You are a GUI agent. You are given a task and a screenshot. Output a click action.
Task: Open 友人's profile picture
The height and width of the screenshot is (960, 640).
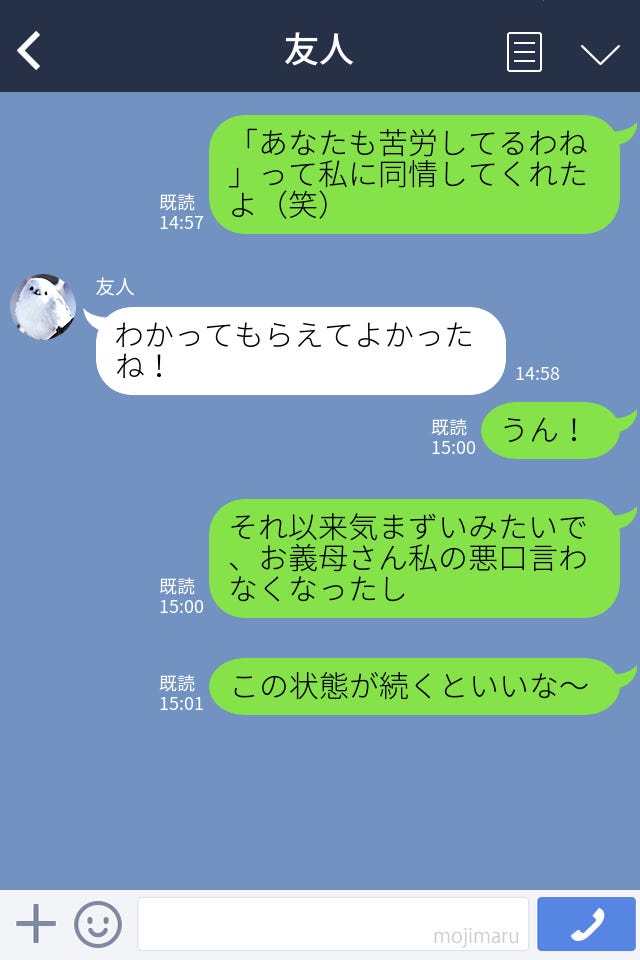[43, 307]
